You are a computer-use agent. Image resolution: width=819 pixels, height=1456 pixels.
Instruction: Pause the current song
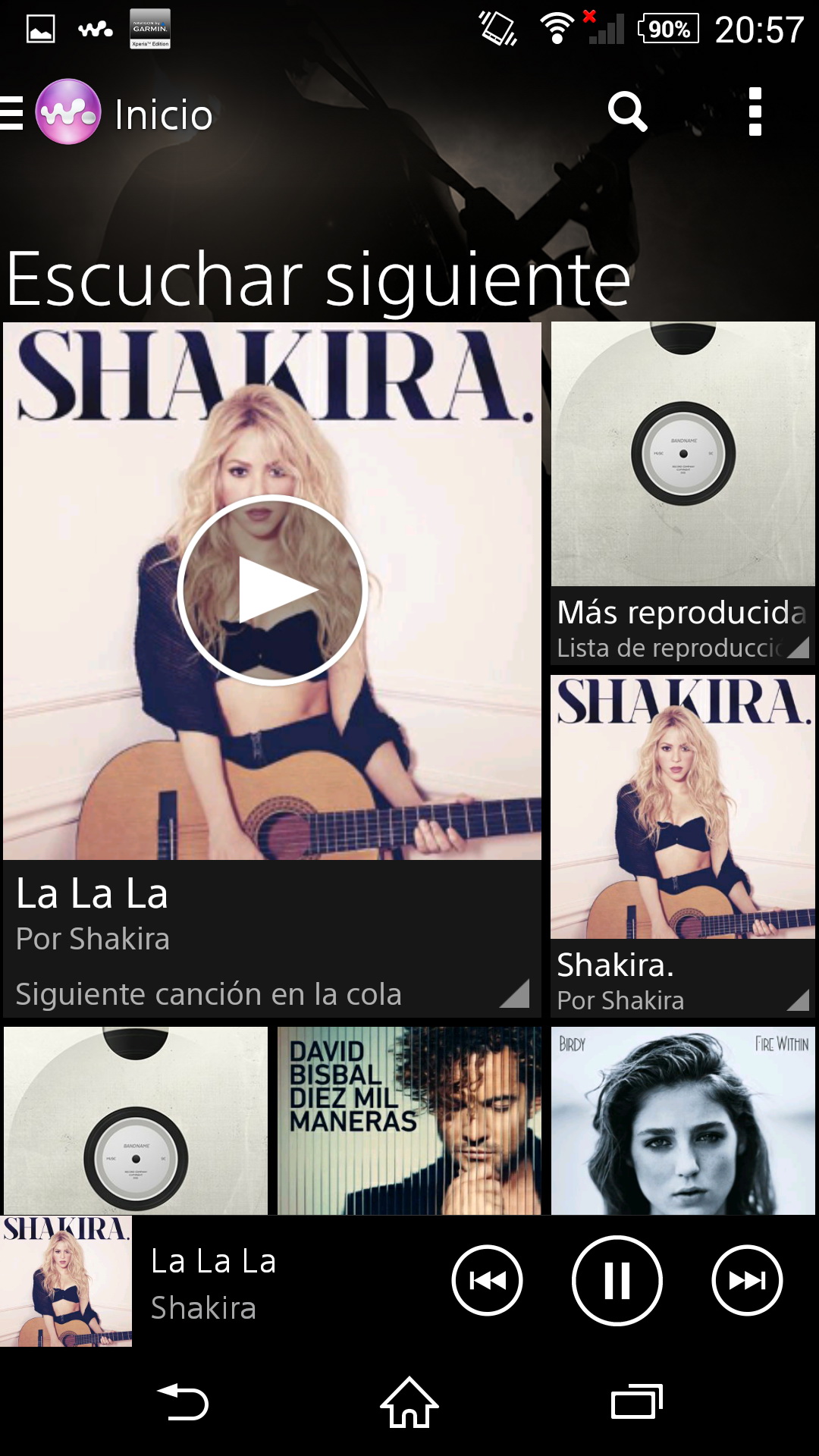(617, 1281)
